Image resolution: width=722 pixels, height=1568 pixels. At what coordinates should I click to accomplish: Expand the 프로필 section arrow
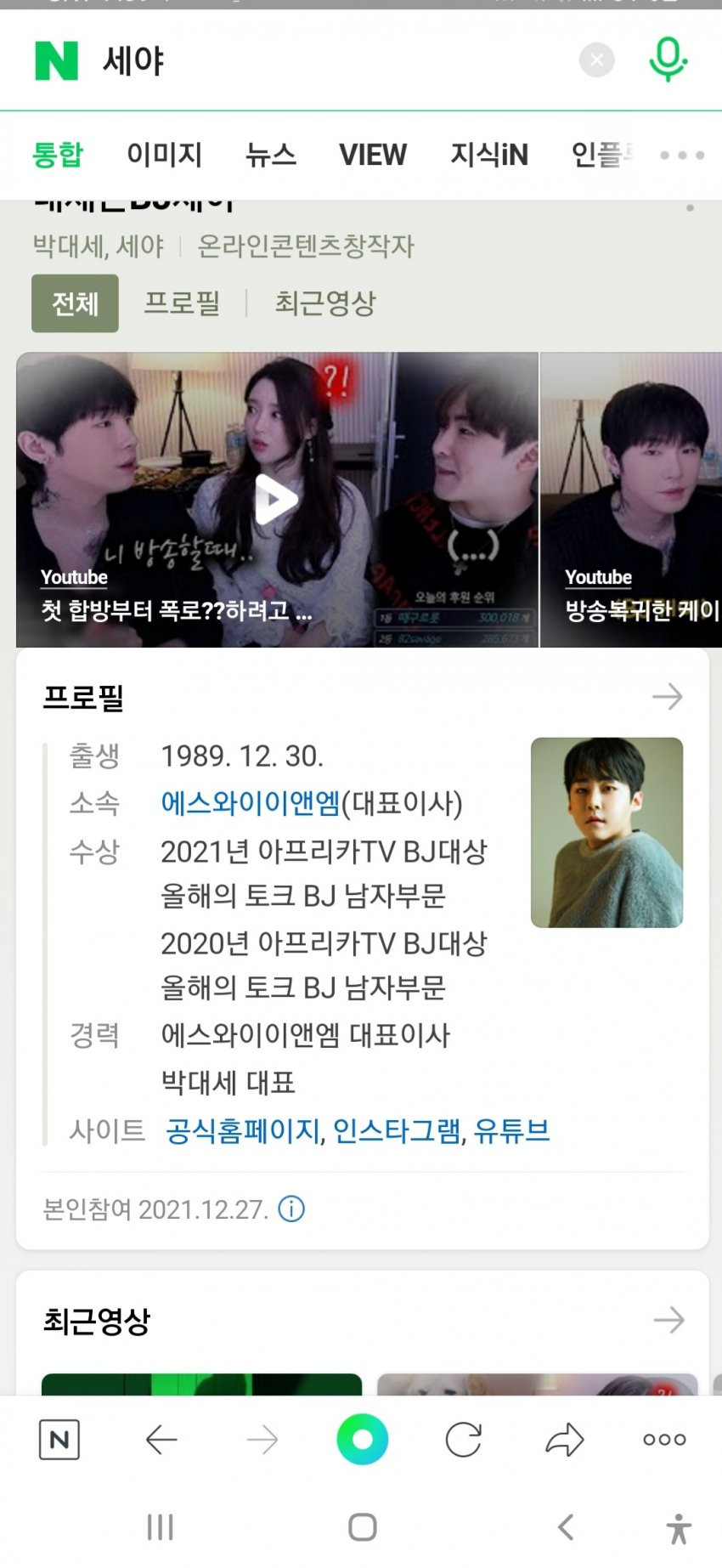click(x=668, y=697)
